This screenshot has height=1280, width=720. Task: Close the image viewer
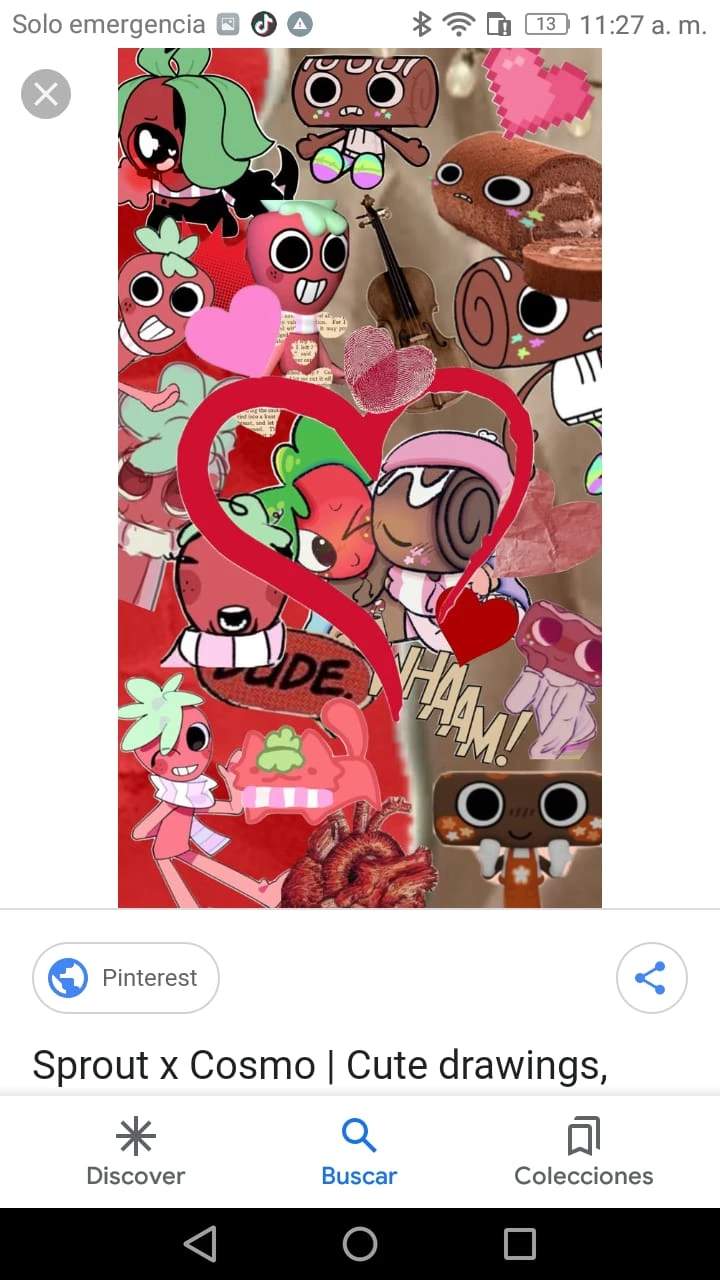click(46, 94)
